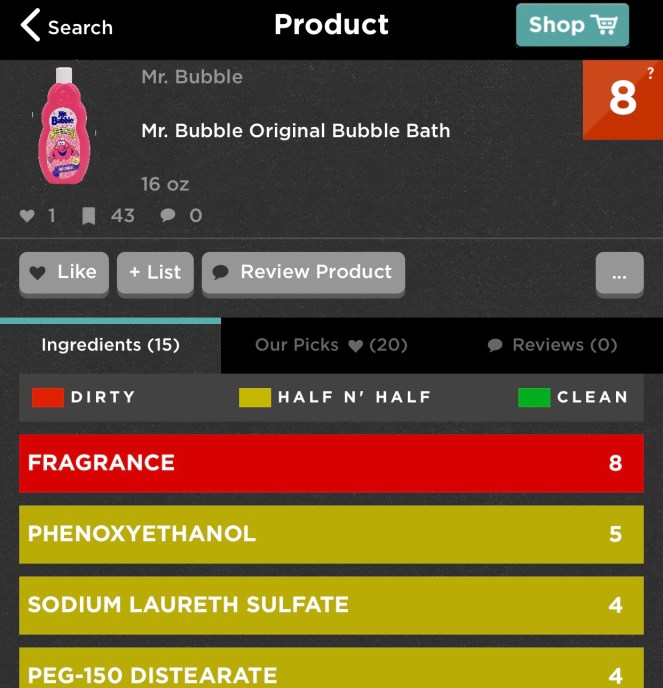Viewport: 663px width, 688px height.
Task: Go back to Search
Action: point(66,26)
